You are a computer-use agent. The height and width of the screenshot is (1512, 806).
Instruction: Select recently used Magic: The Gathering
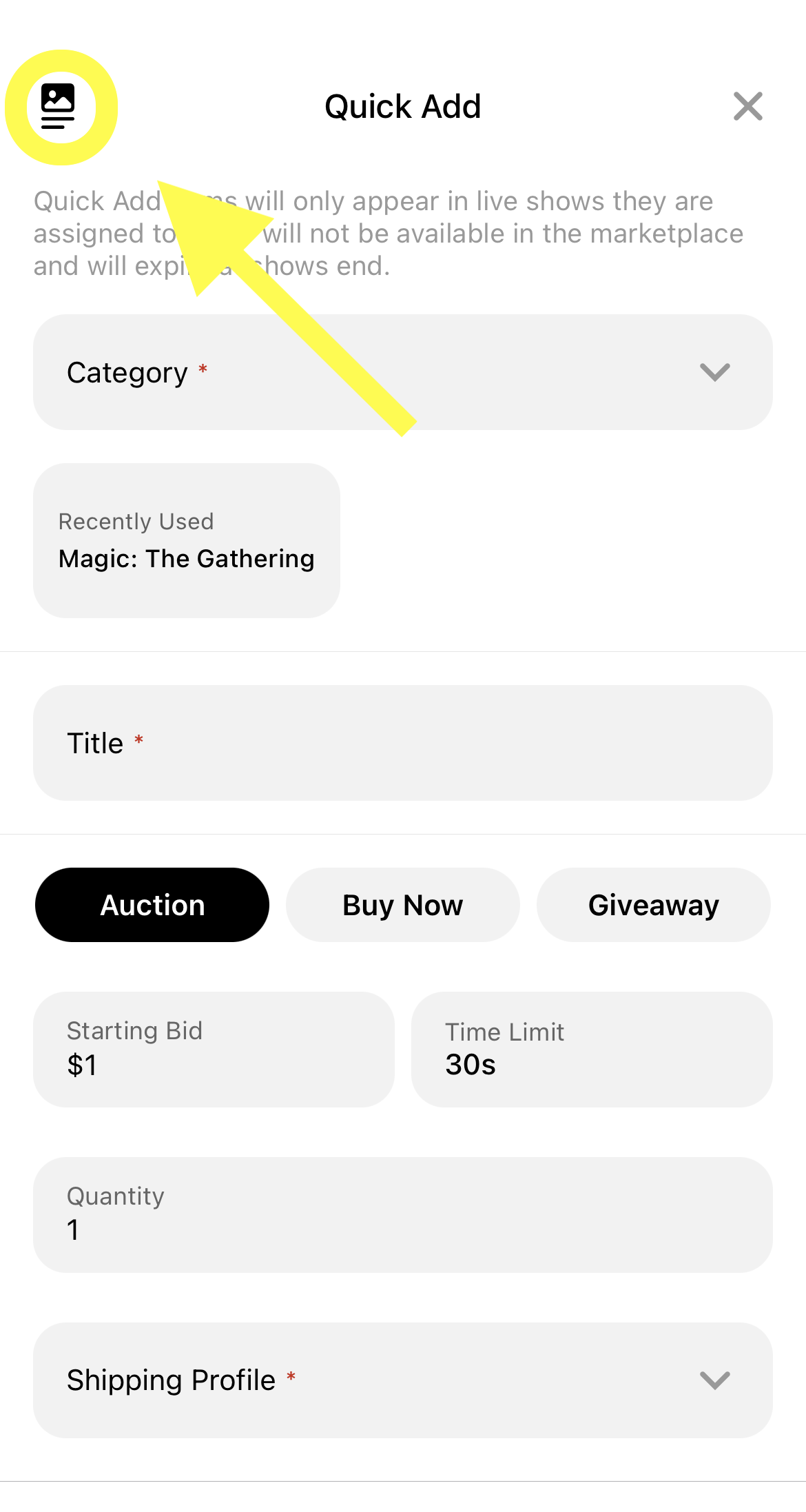click(187, 540)
